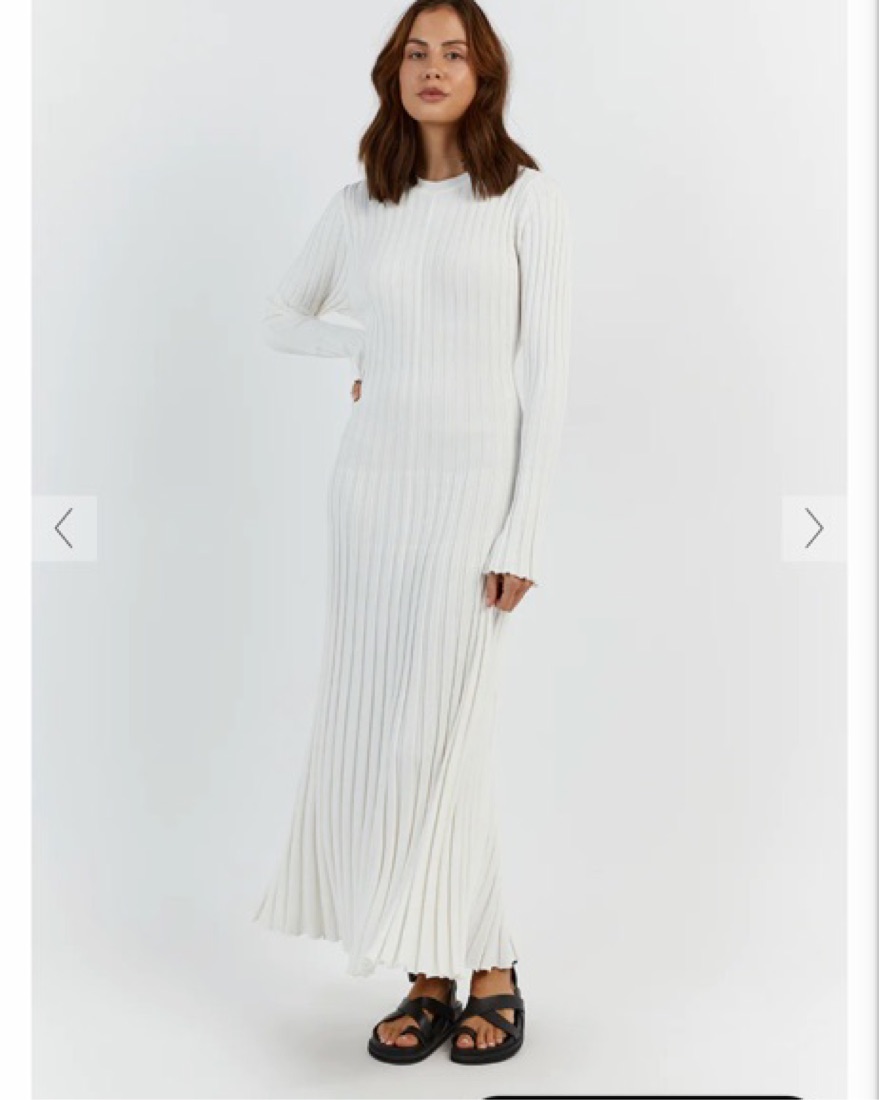Show the previous product image
The image size is (879, 1100).
(x=64, y=528)
